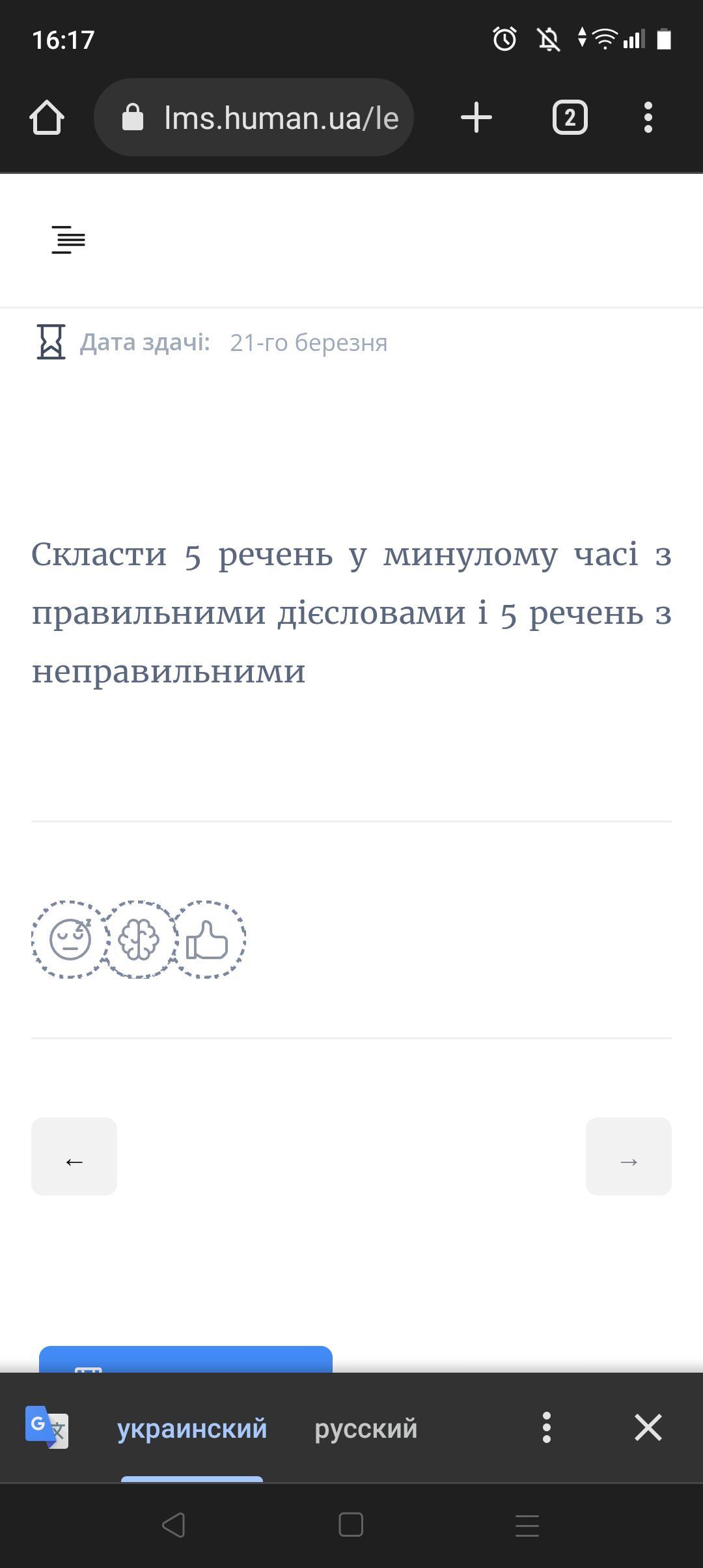Tap the lms.human.ua address bar
The height and width of the screenshot is (1568, 703).
[254, 118]
